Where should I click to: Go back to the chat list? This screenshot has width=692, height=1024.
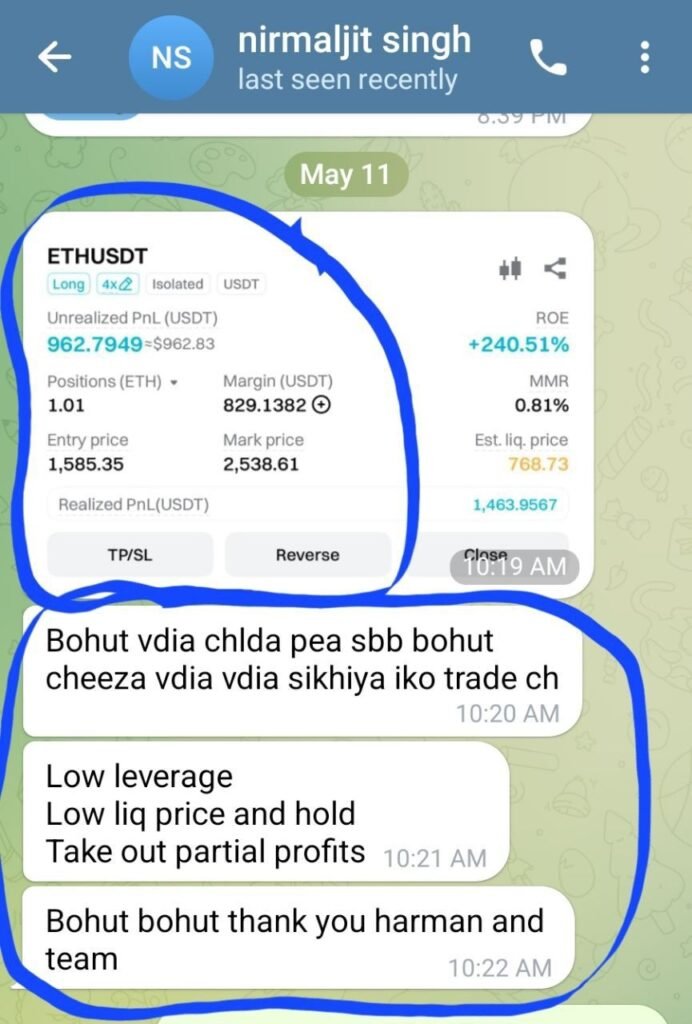click(x=54, y=58)
